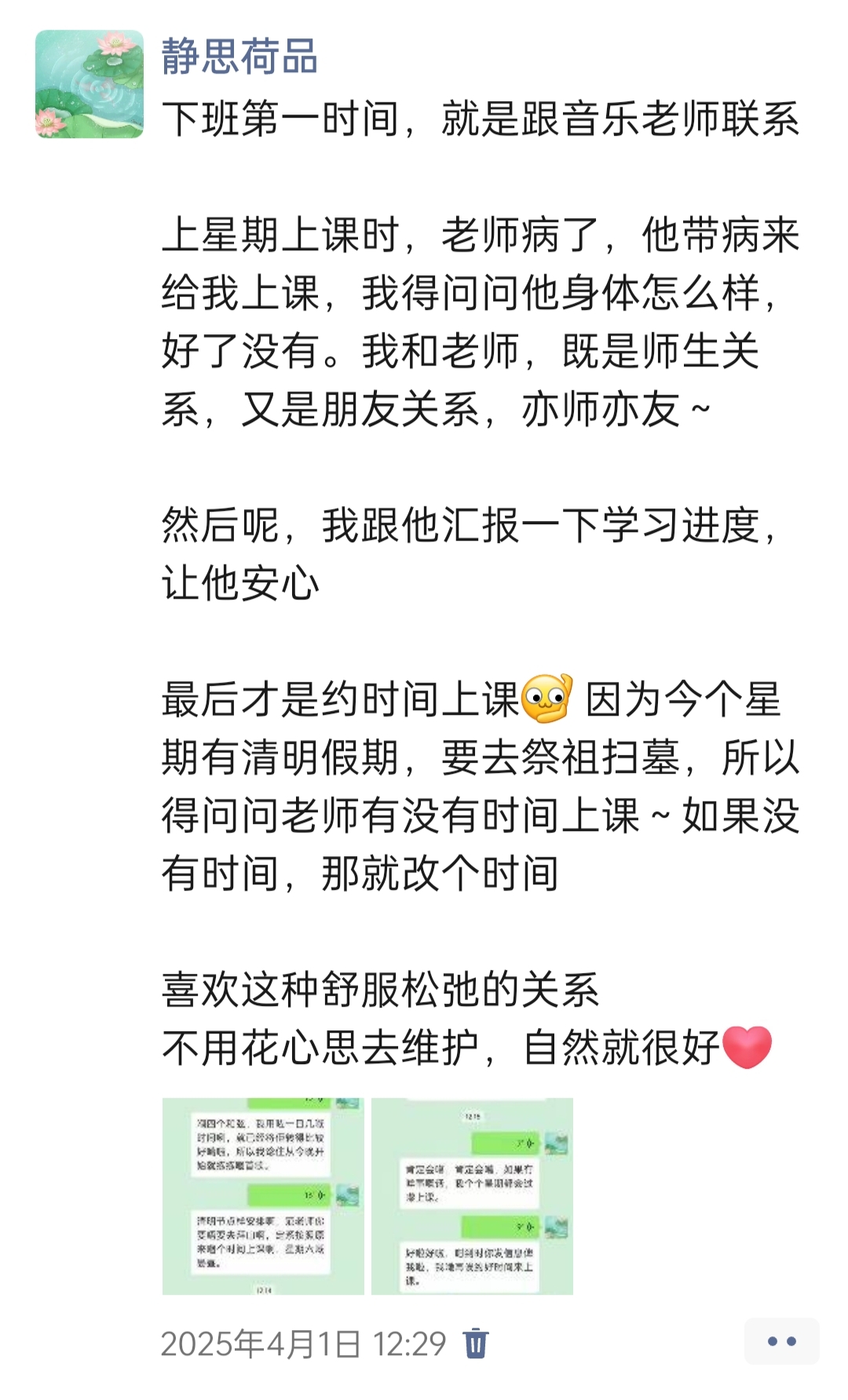Open the 静思荷品 profile name link
The image size is (848, 1400).
pyautogui.click(x=239, y=57)
